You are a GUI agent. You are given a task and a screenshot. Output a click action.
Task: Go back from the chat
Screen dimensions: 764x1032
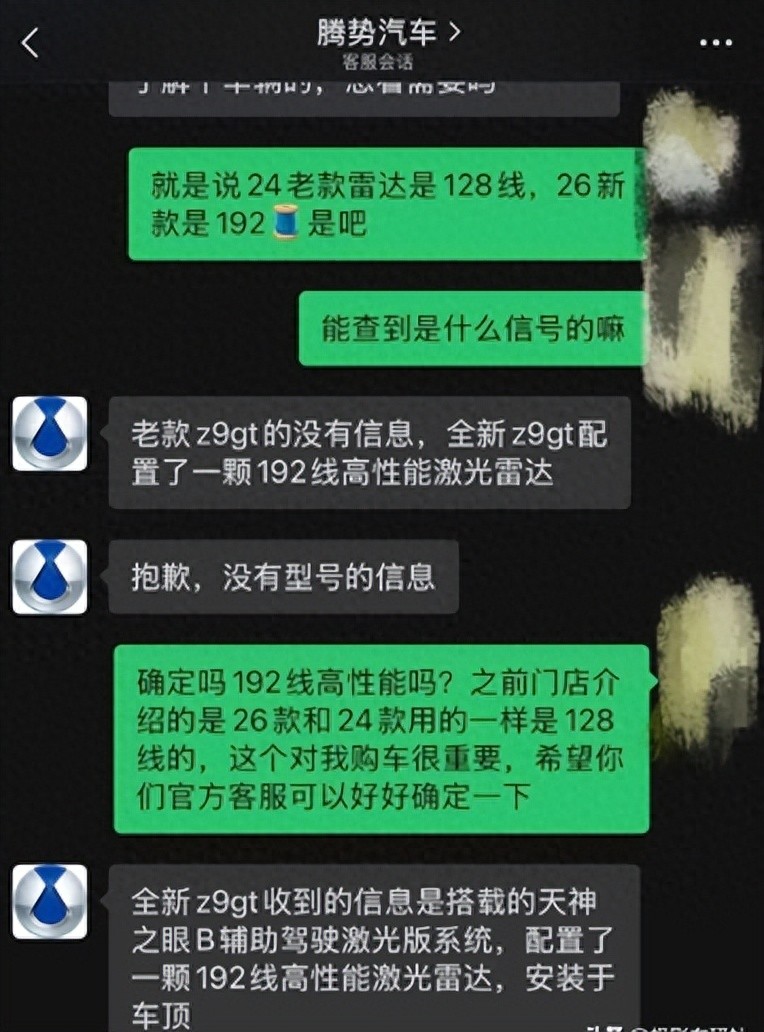point(30,42)
